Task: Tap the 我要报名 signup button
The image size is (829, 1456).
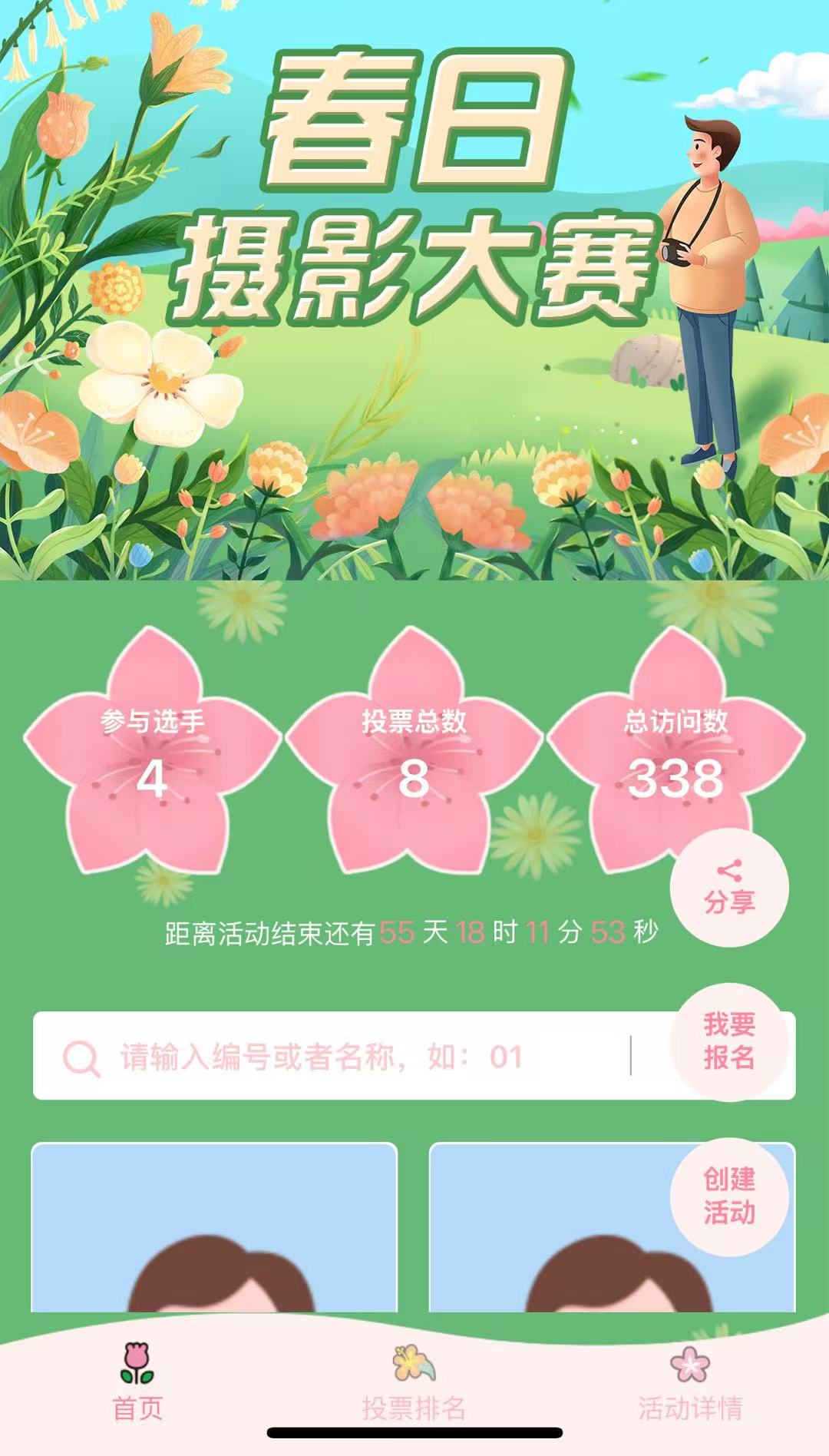Action: click(x=731, y=1044)
